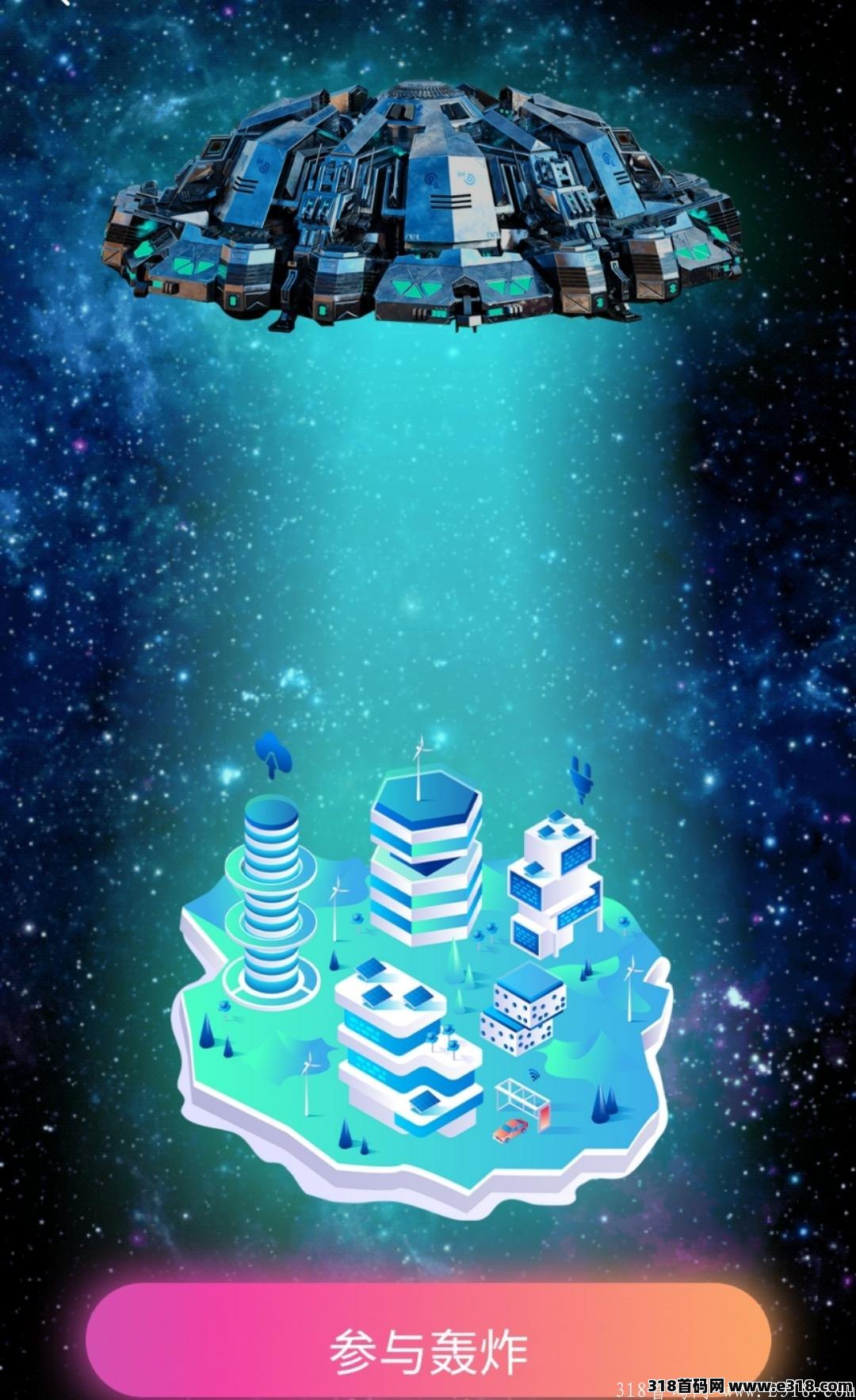Image resolution: width=856 pixels, height=1400 pixels.
Task: Tap the small pine trees on the island
Action: (604, 1104)
